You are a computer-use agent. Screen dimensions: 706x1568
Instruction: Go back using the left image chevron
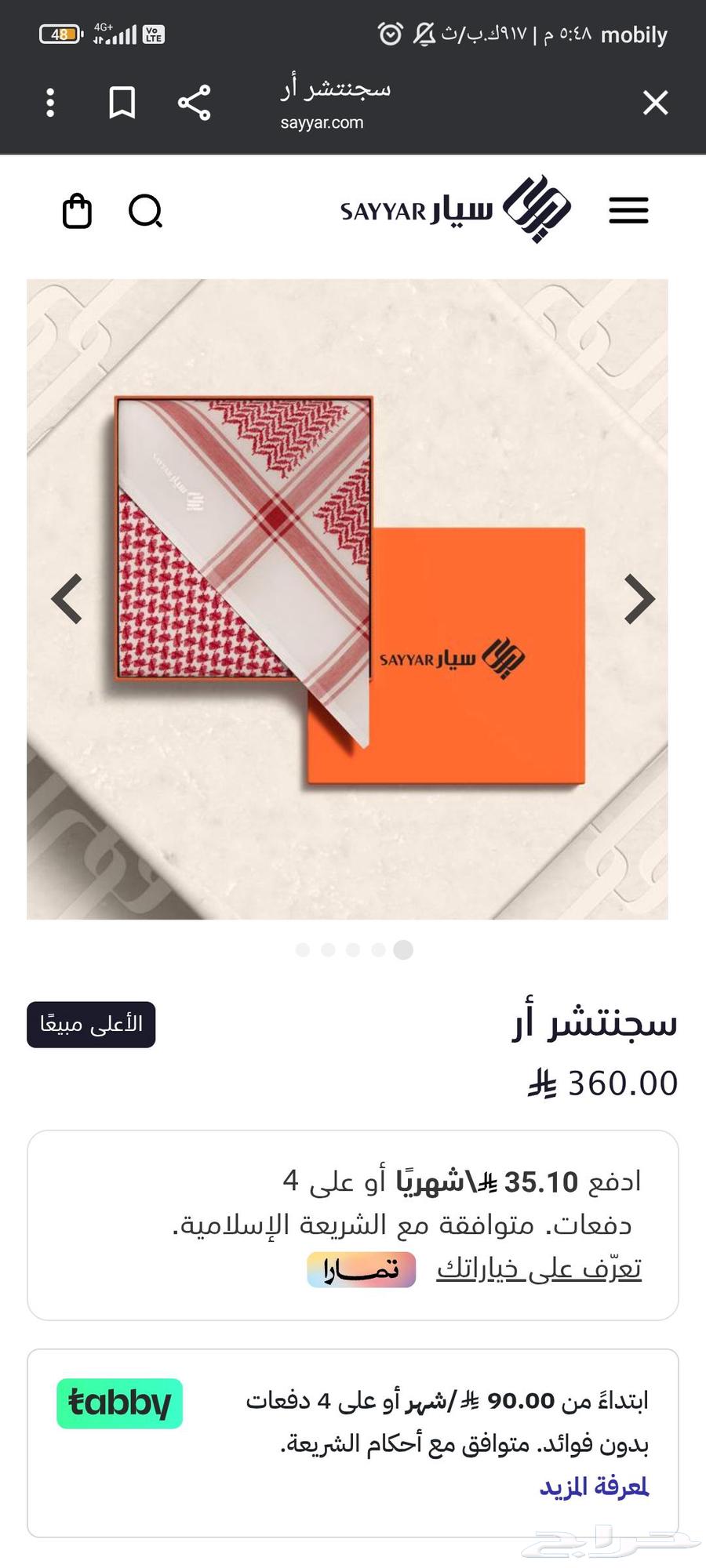point(67,599)
